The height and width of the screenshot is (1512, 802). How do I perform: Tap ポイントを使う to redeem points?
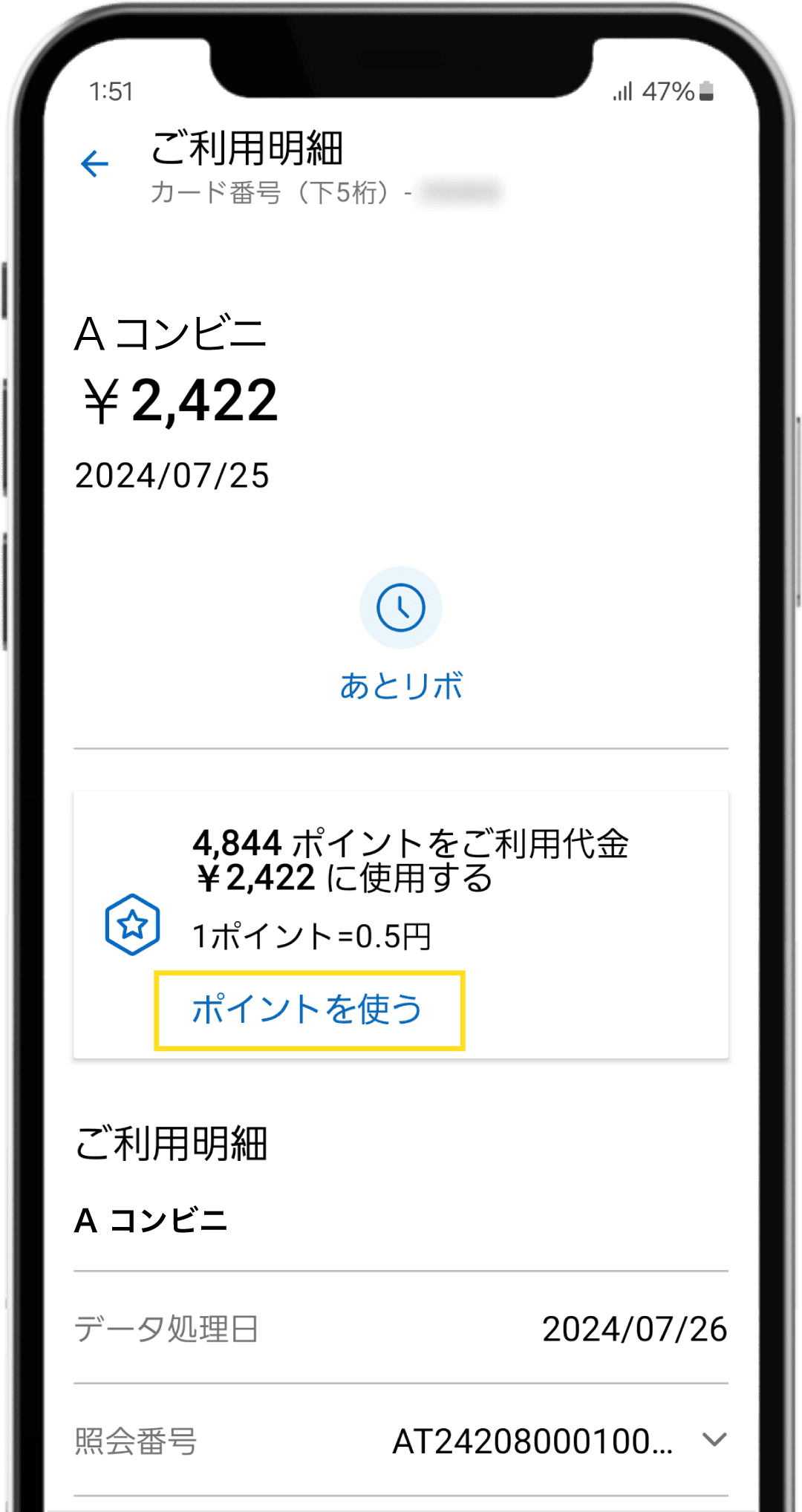308,1009
